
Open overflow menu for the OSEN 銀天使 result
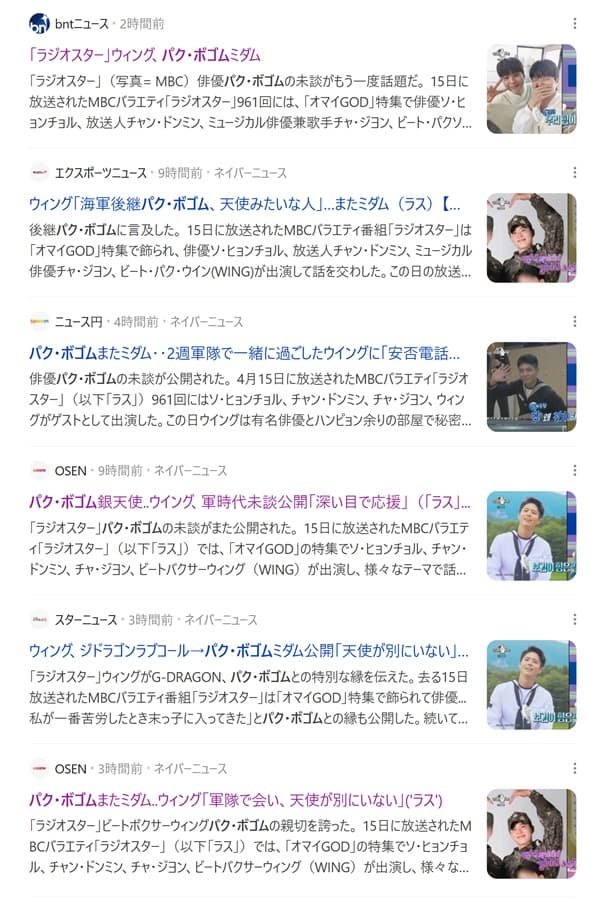point(574,470)
